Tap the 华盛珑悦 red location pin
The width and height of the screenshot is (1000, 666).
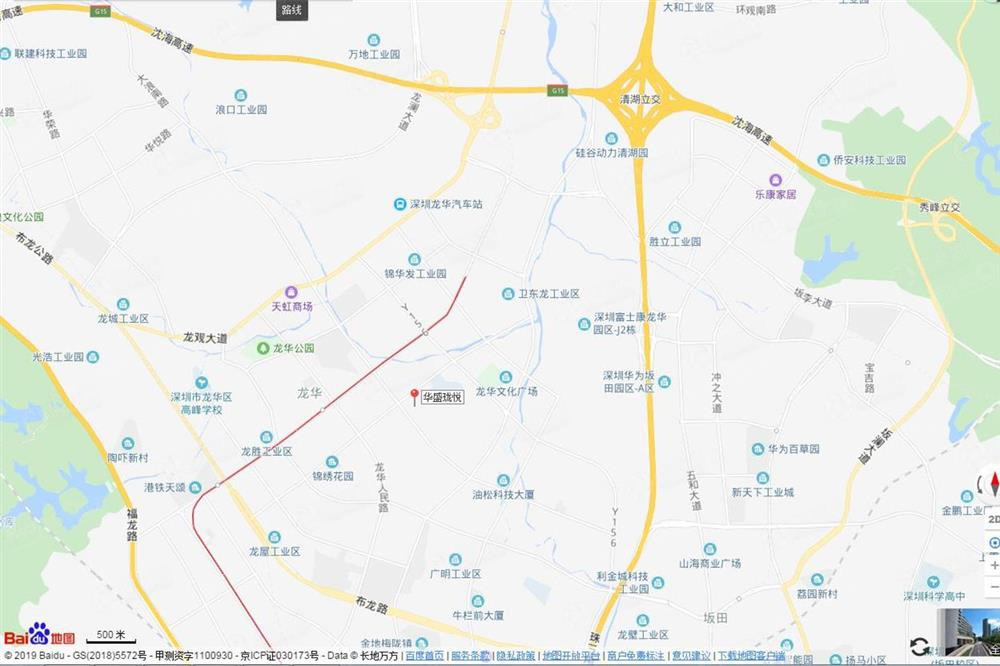pos(414,397)
